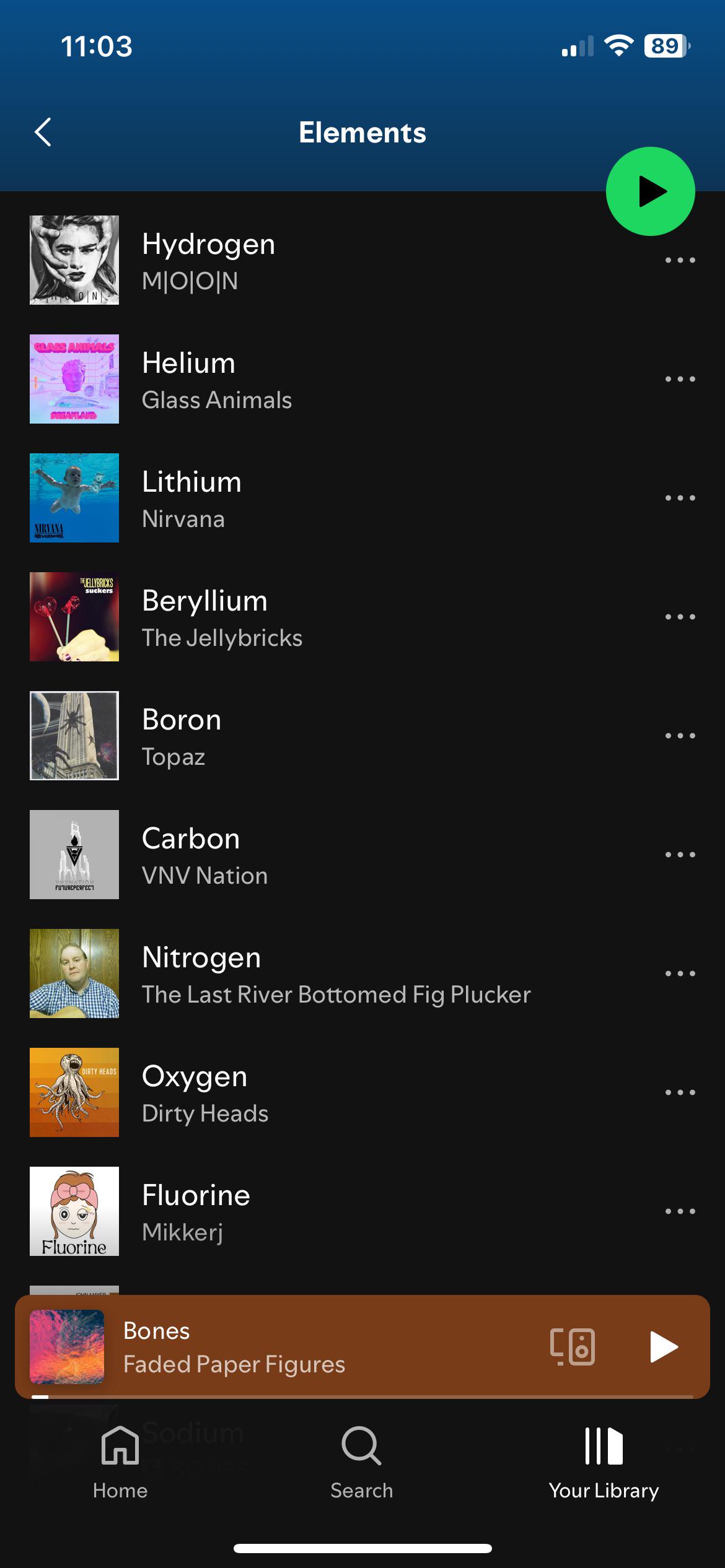Open more options for Boron

tap(680, 736)
